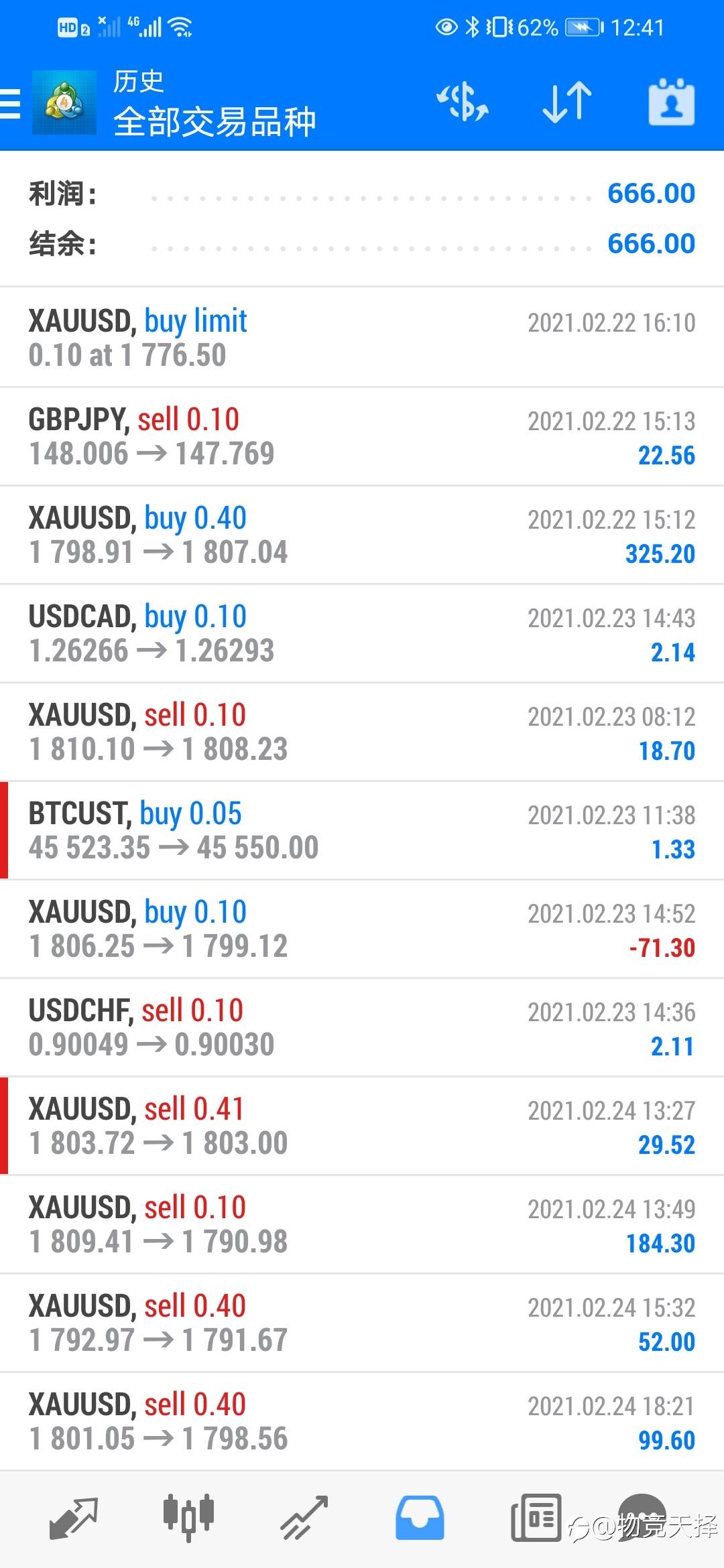Open the date period calendar filter
This screenshot has height=1568, width=724.
pyautogui.click(x=671, y=103)
